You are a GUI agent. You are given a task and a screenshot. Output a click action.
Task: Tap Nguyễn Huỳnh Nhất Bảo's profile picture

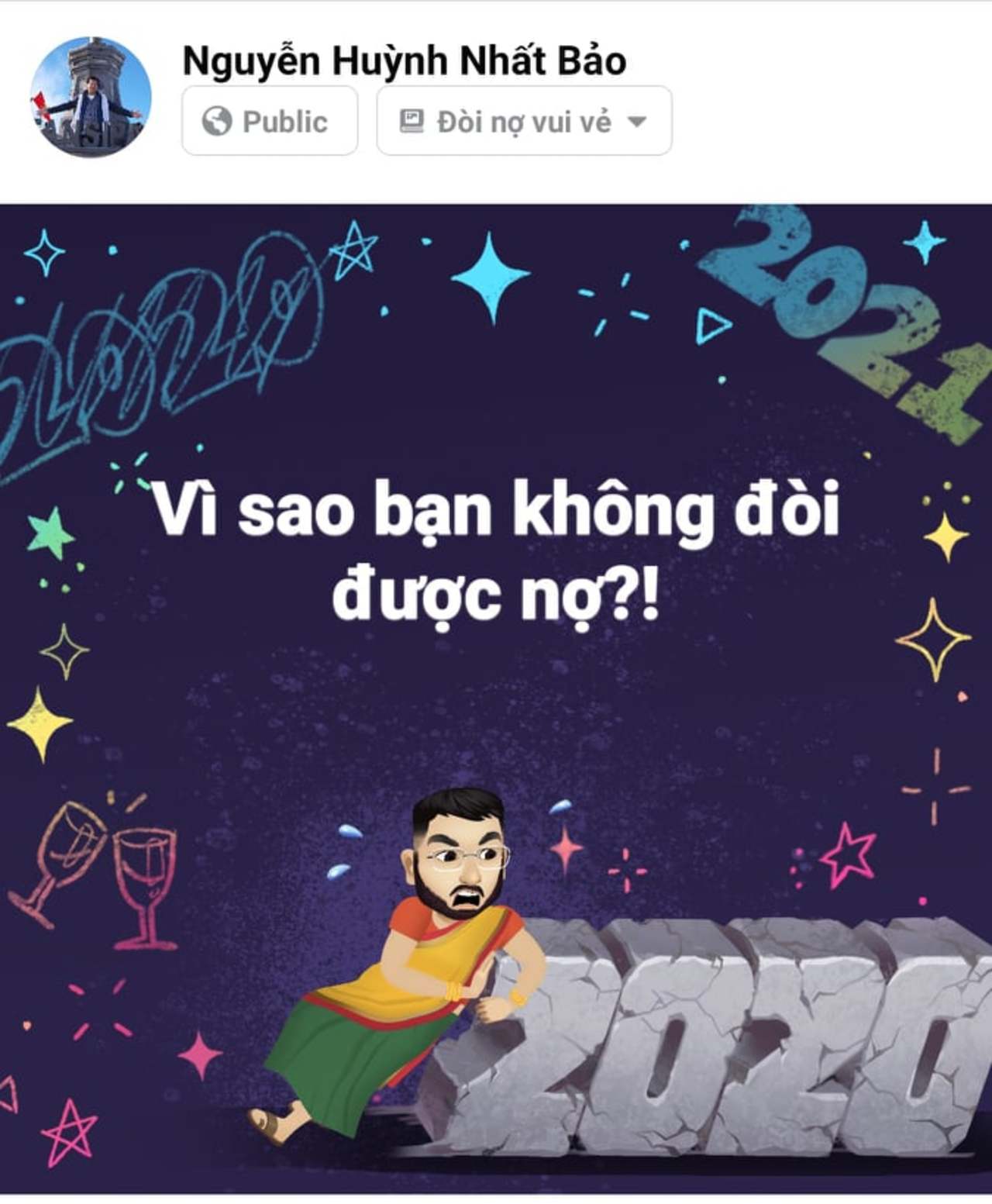(x=91, y=97)
